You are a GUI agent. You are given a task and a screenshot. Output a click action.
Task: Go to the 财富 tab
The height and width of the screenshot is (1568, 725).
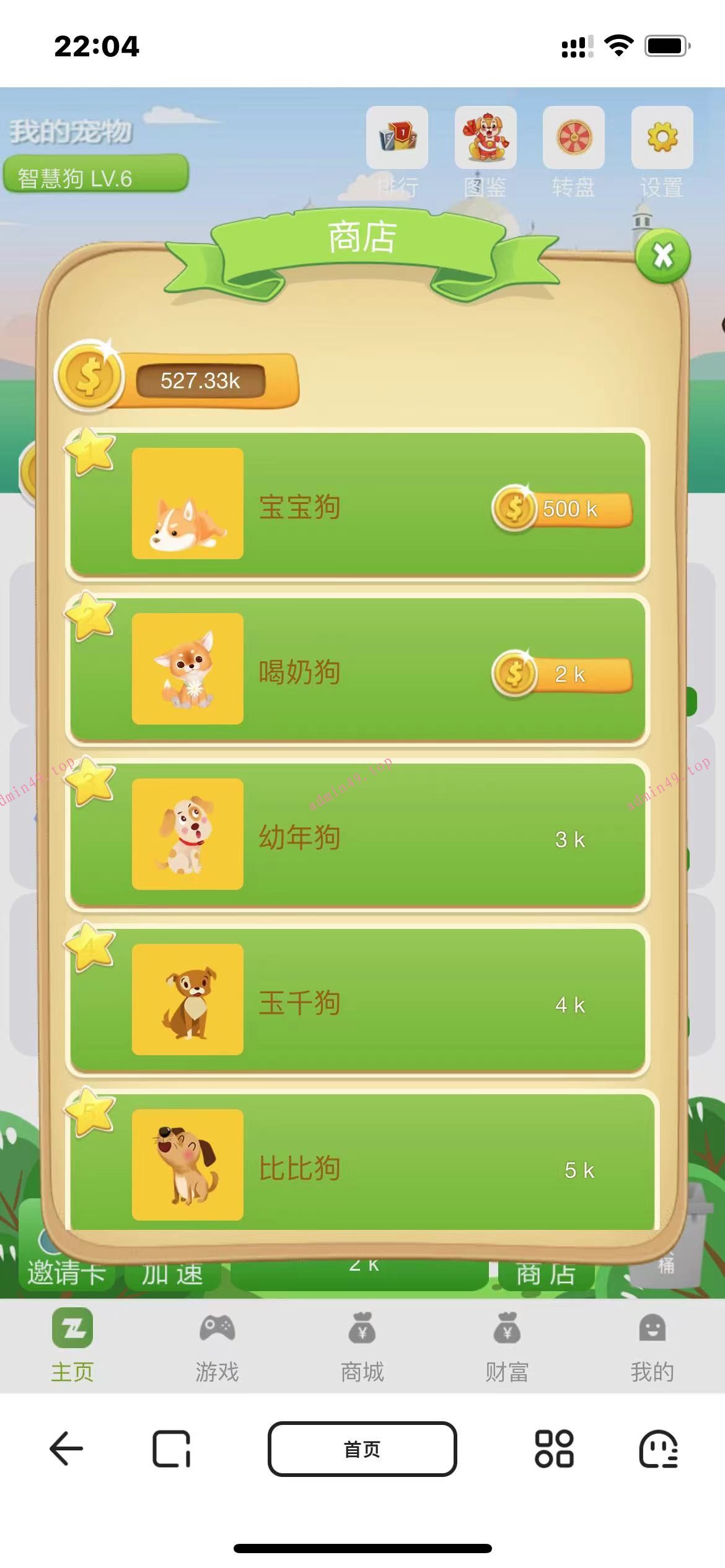pos(507,1343)
